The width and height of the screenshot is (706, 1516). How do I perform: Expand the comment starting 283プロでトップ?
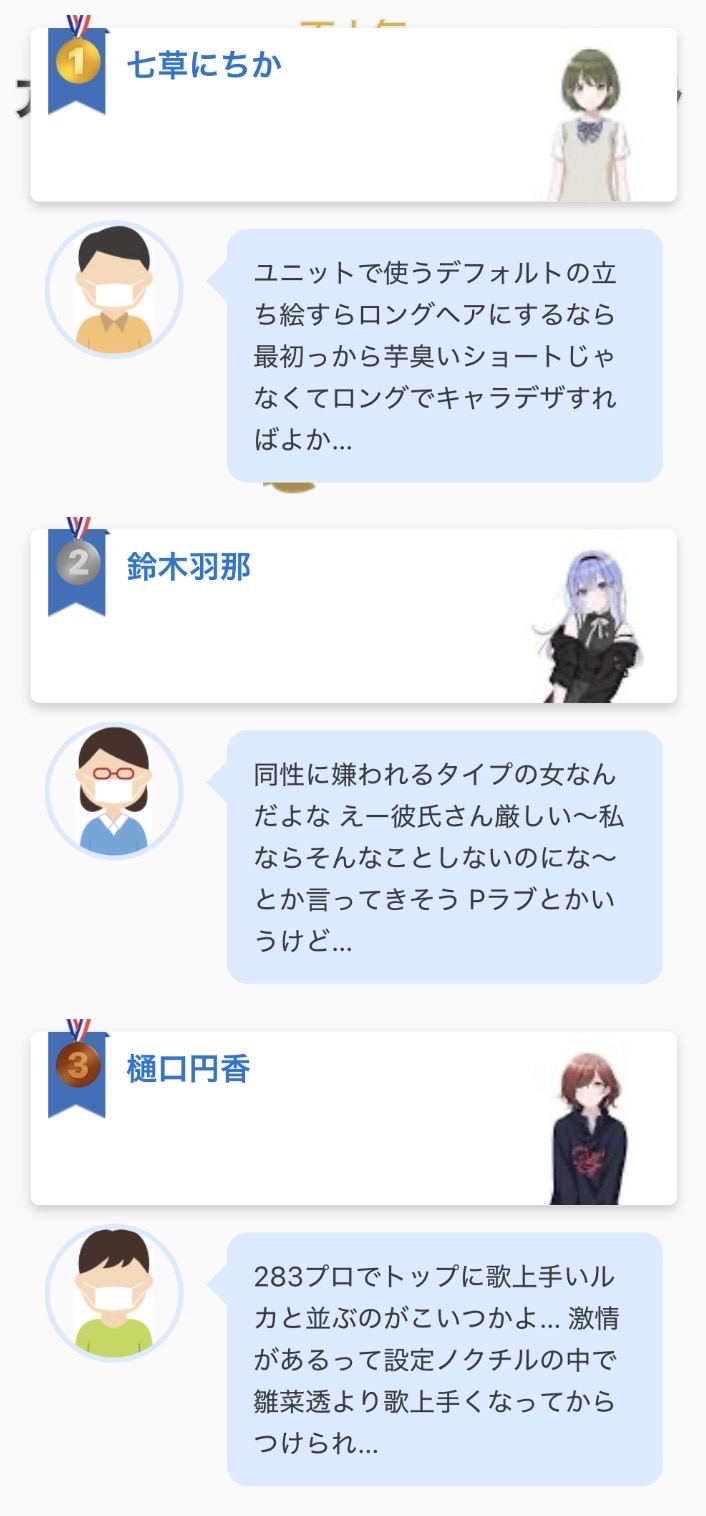coord(444,1358)
